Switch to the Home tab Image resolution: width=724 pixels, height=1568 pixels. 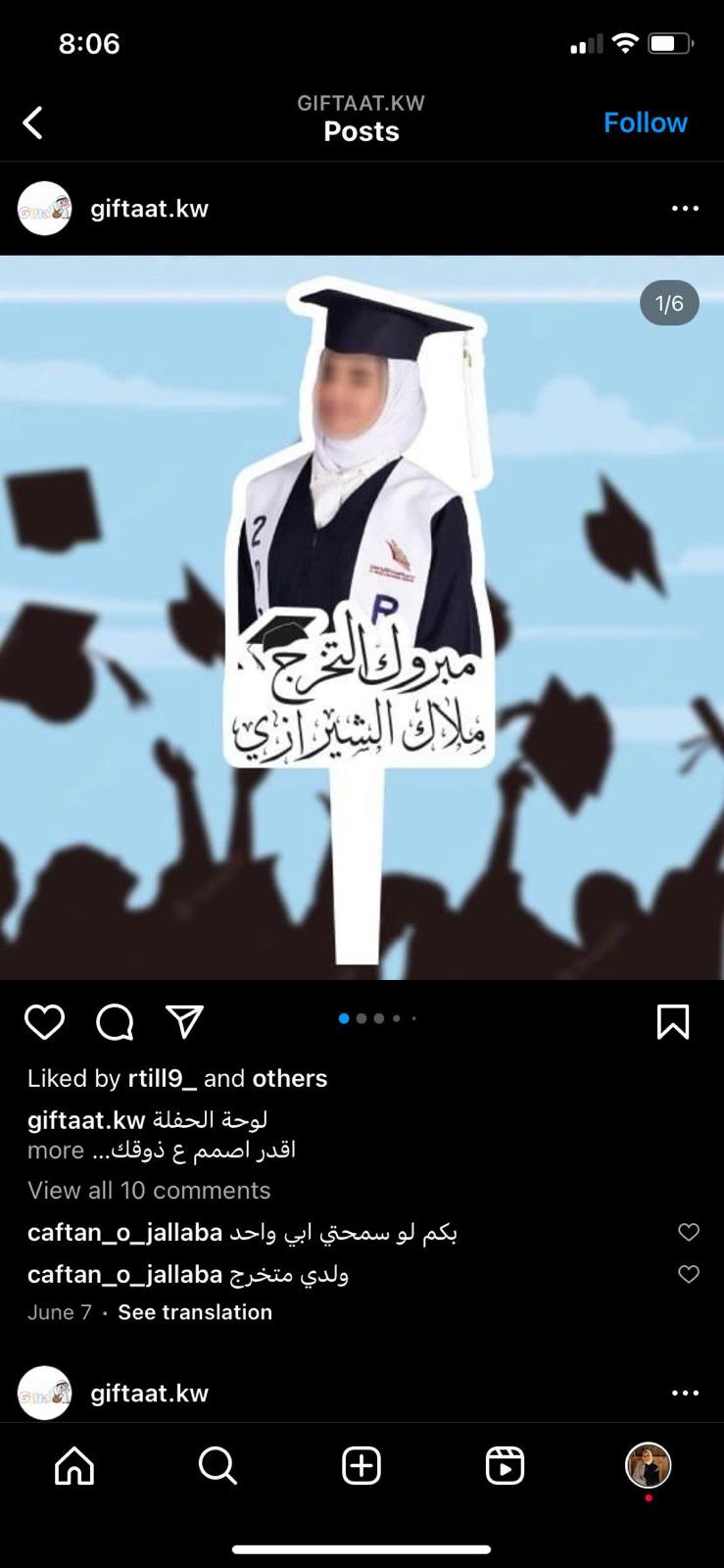pyautogui.click(x=74, y=1466)
